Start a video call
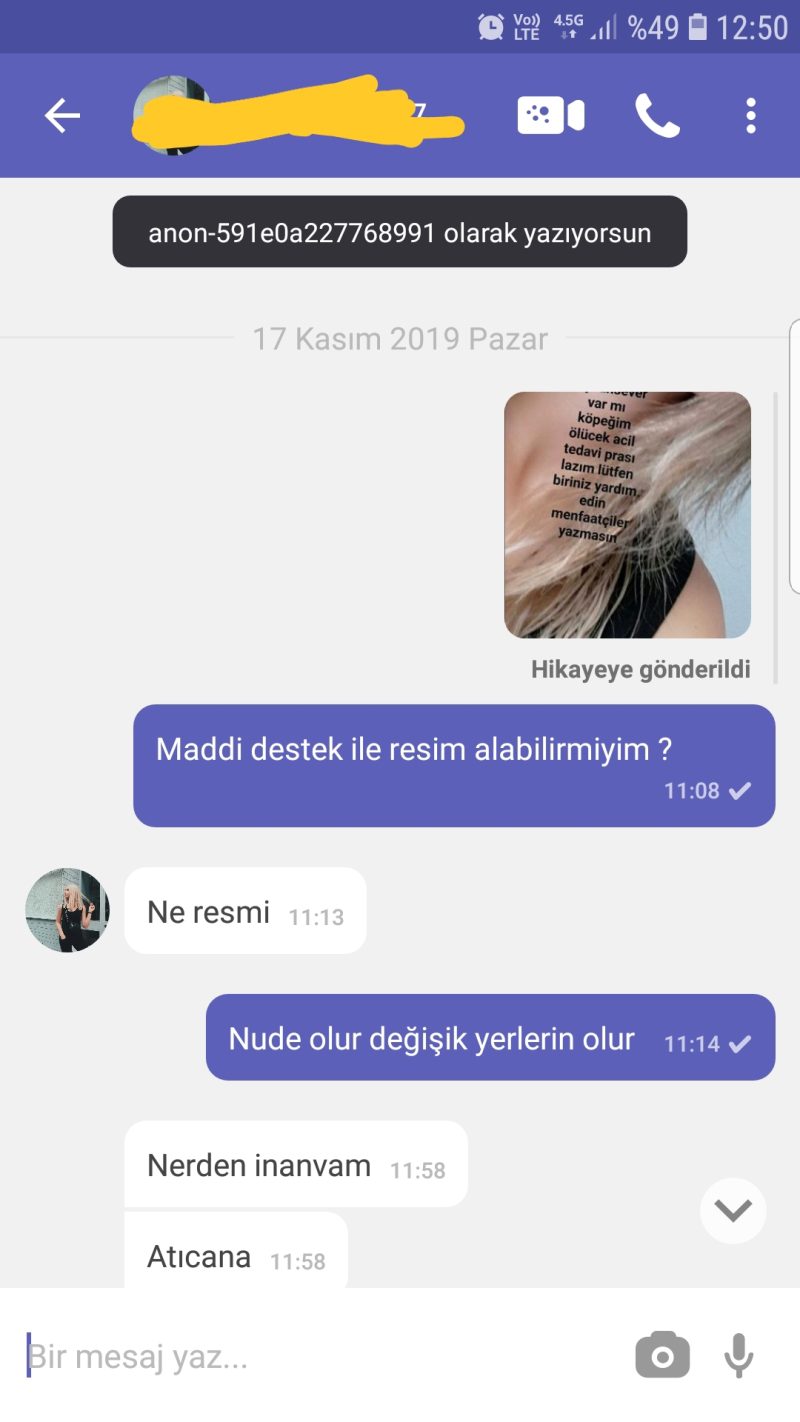This screenshot has width=800, height=1422. (x=551, y=116)
